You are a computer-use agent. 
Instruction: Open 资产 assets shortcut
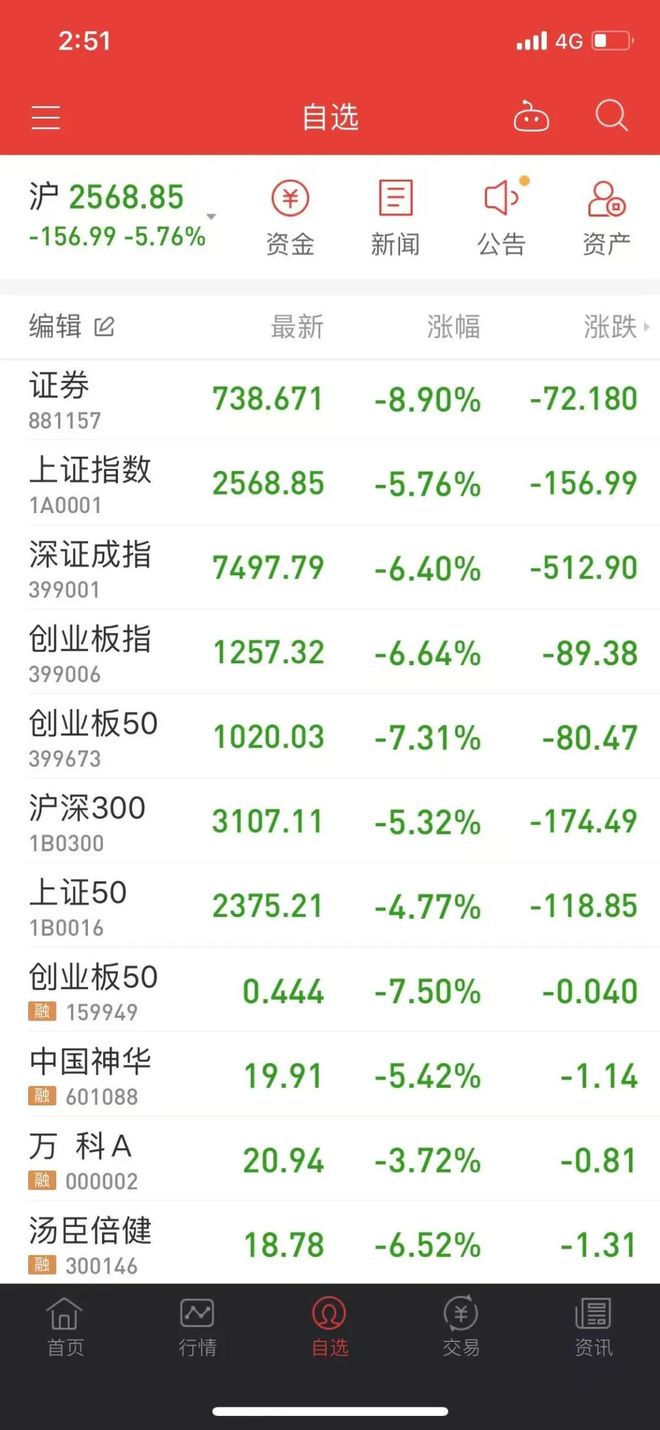point(606,217)
